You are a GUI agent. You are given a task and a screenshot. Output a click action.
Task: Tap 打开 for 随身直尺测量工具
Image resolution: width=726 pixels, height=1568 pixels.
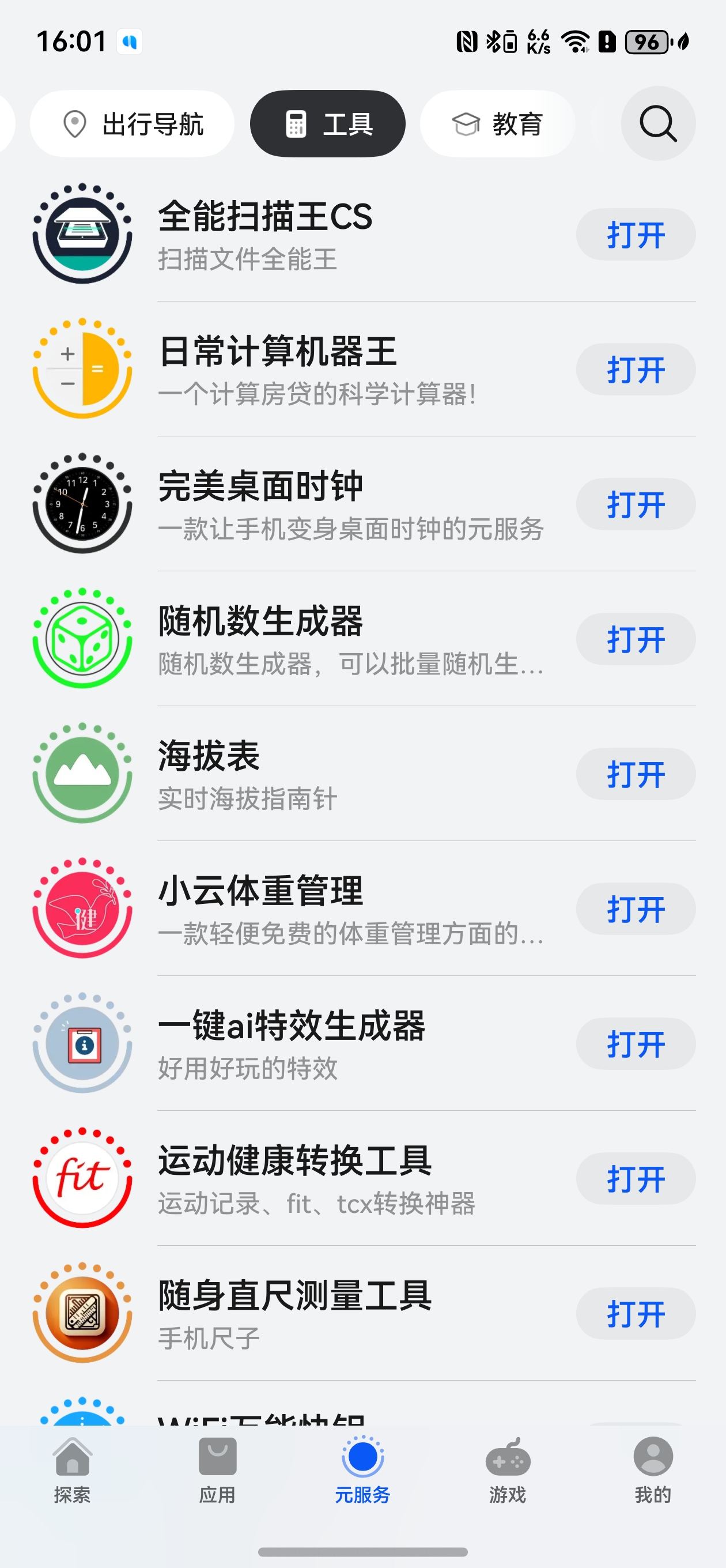tap(636, 1314)
